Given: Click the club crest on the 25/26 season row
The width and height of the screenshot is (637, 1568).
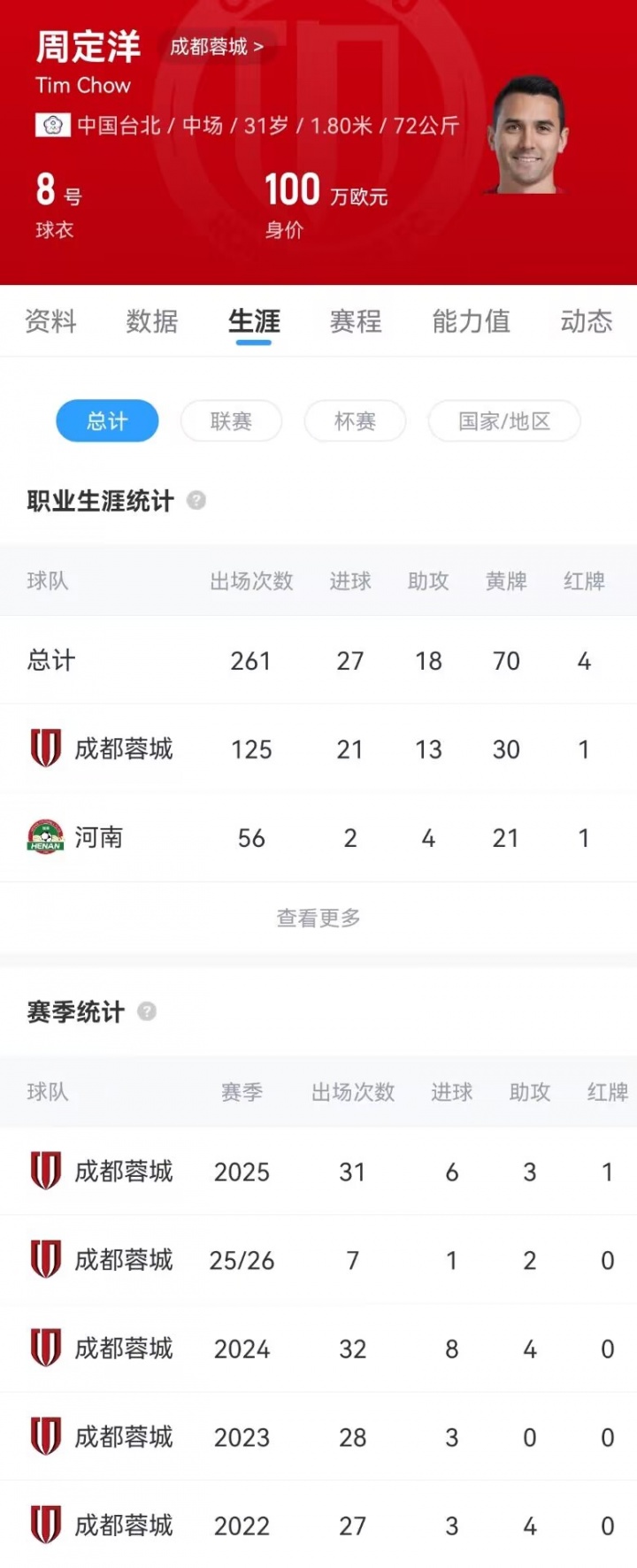Looking at the screenshot, I should [45, 1260].
